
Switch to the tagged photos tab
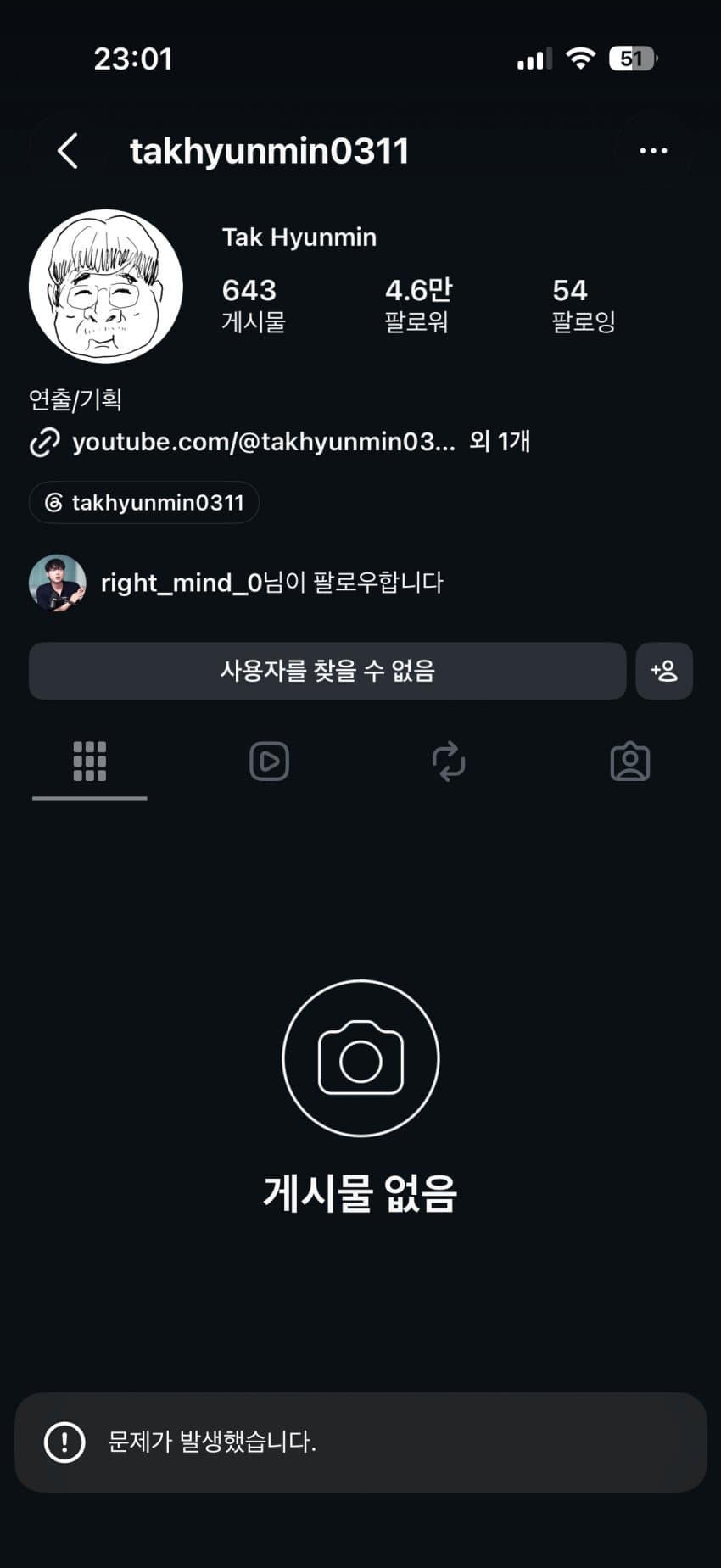[630, 762]
